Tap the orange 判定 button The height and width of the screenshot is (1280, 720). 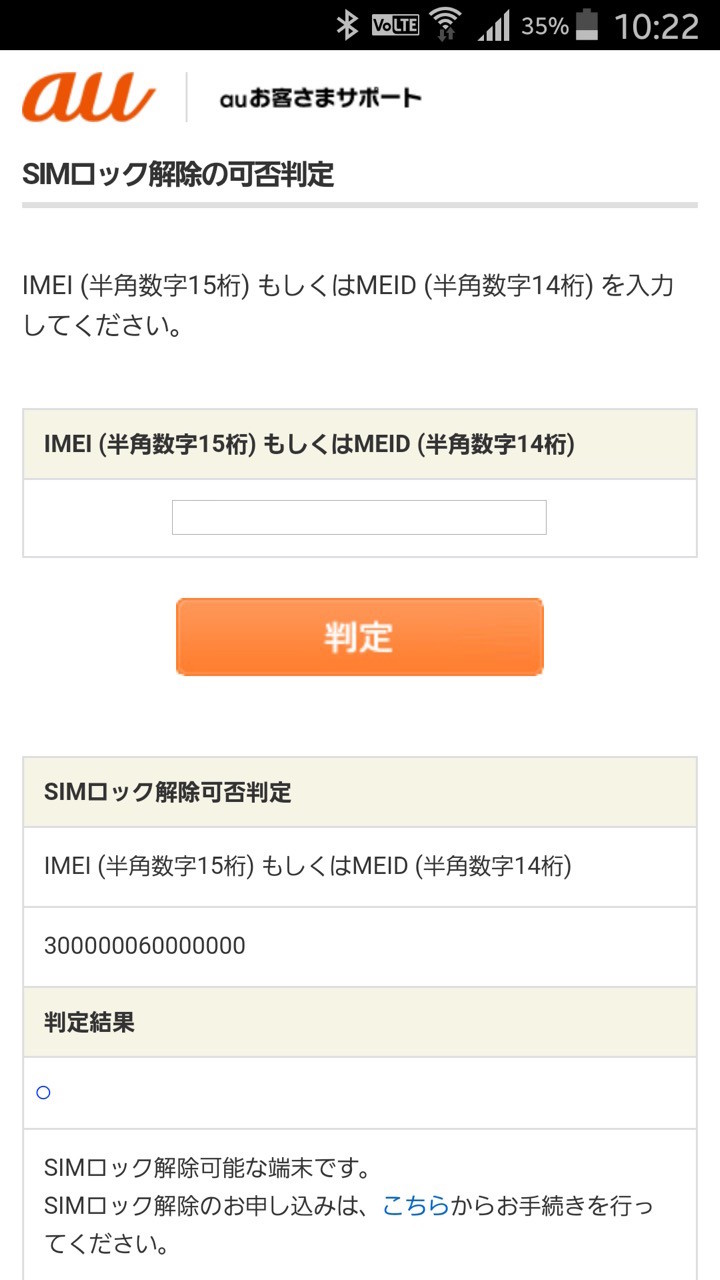click(360, 637)
